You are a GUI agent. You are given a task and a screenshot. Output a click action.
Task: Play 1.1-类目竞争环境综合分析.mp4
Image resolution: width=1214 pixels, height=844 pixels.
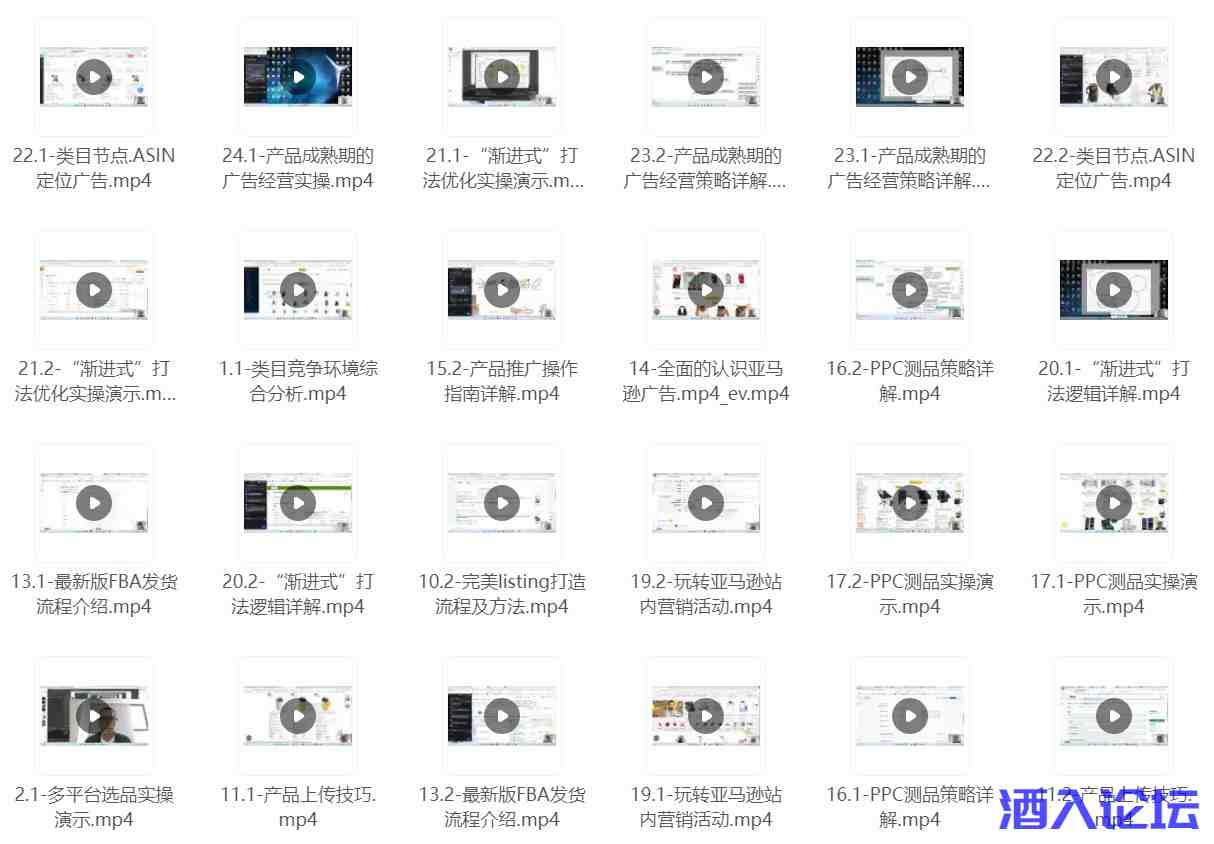coord(298,290)
